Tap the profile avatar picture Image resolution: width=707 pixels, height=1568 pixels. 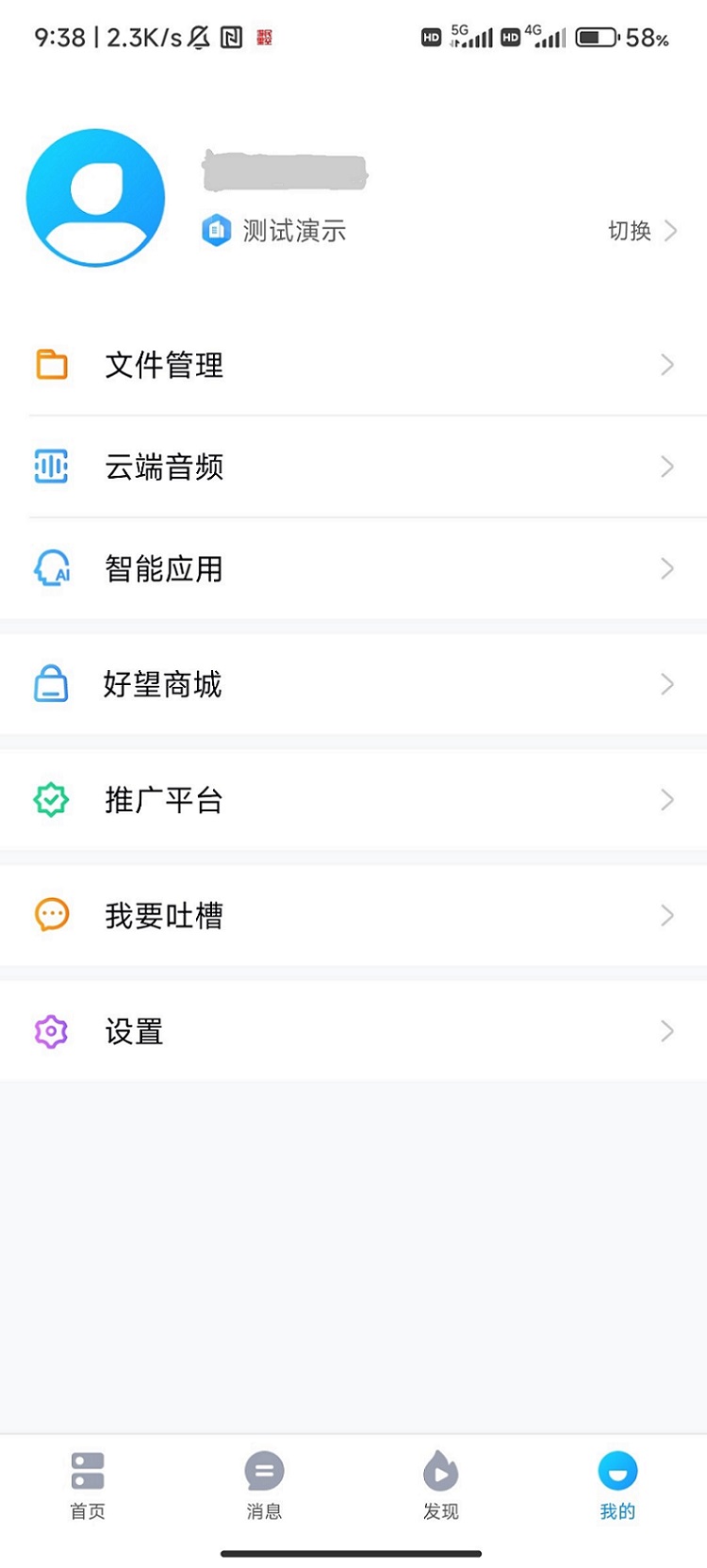[95, 198]
